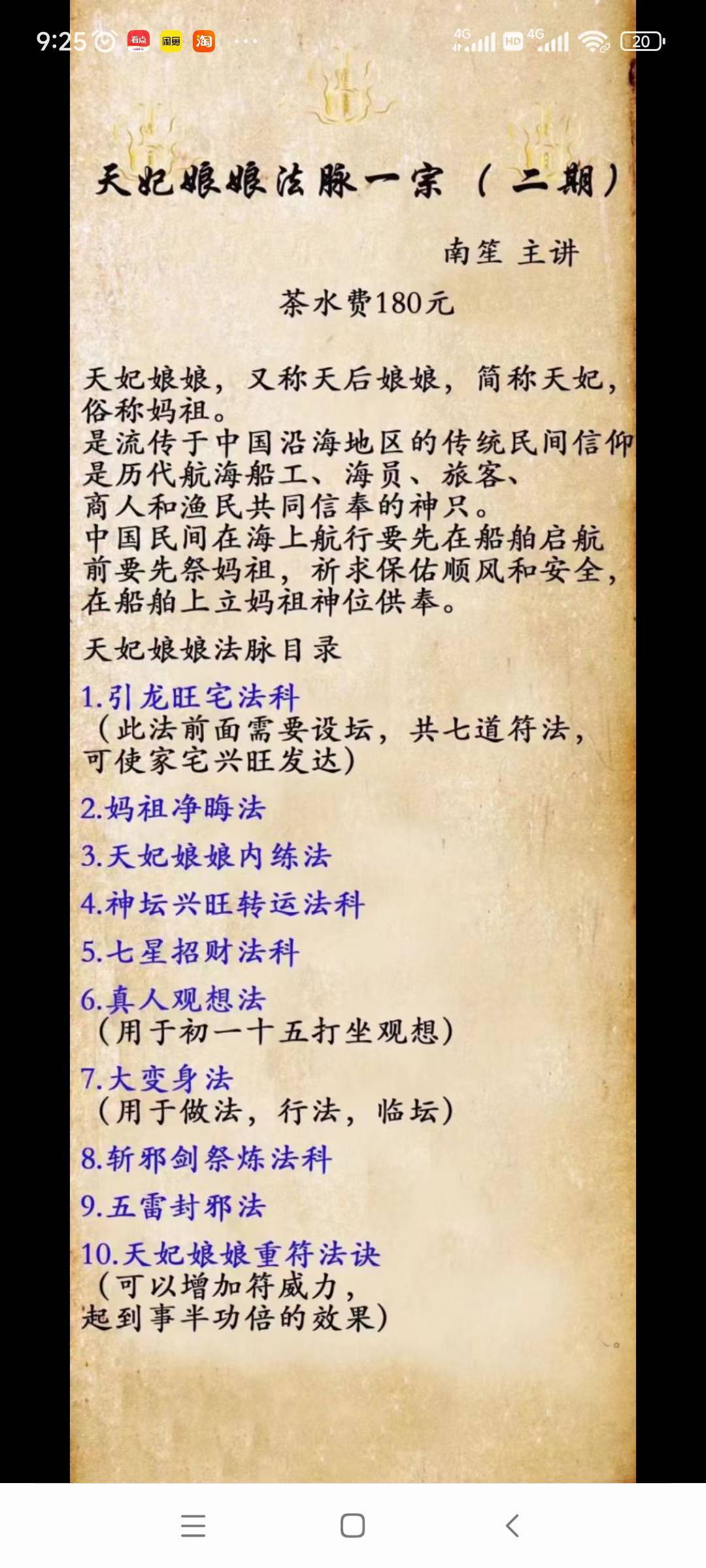706x1568 pixels.
Task: Go to the home screen
Action: tap(352, 1526)
